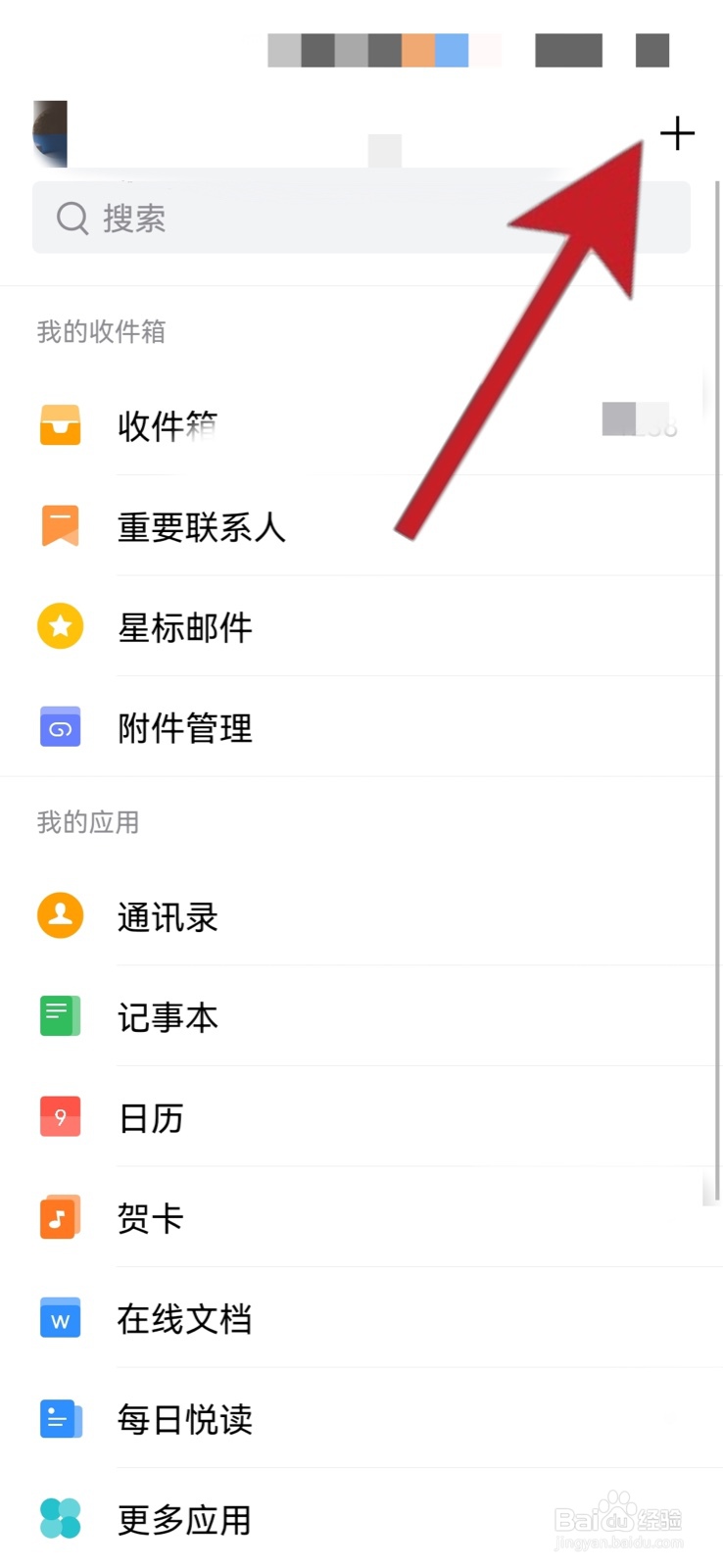The height and width of the screenshot is (1568, 723).
Task: Open Contacts using the orange person icon
Action: pos(59,915)
